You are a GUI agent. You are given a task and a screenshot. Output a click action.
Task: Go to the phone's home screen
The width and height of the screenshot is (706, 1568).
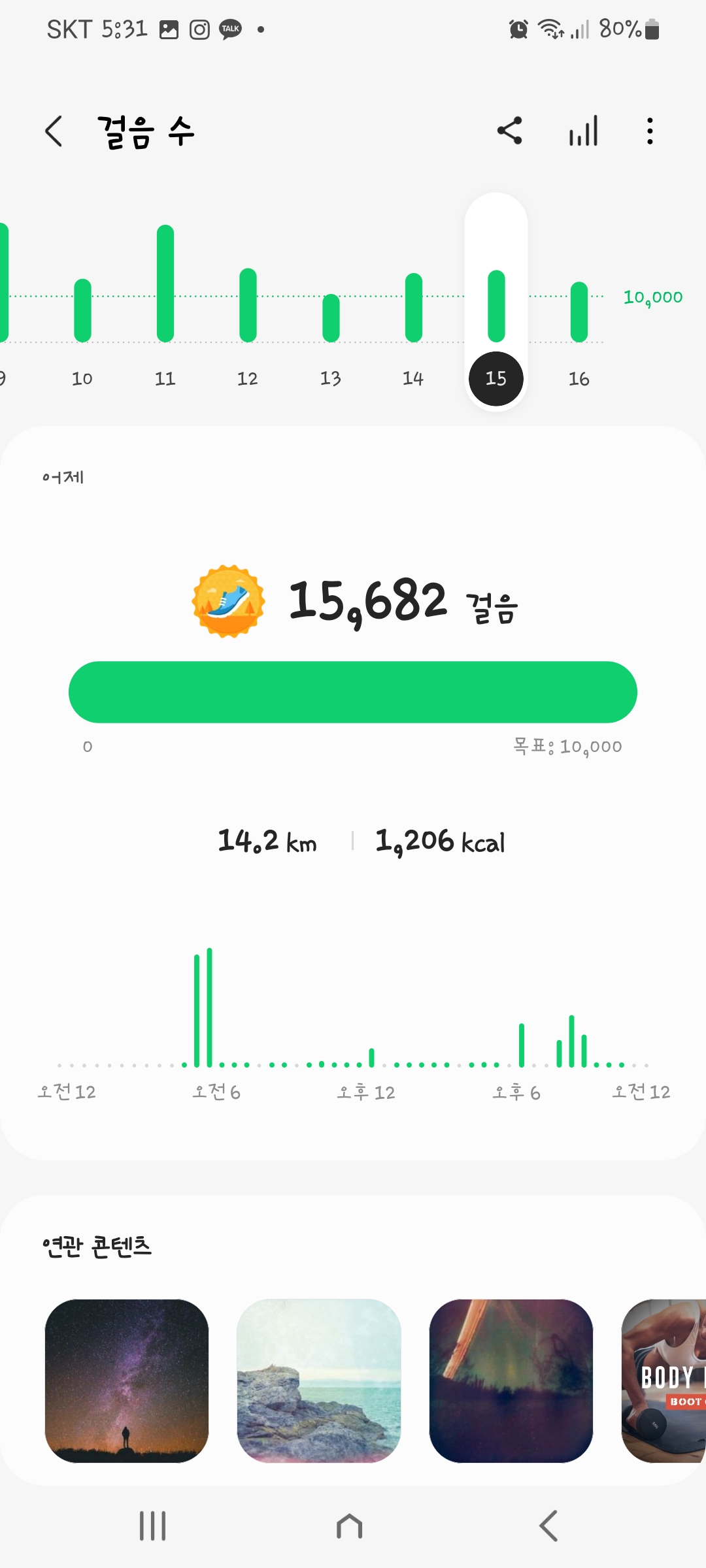click(350, 1526)
